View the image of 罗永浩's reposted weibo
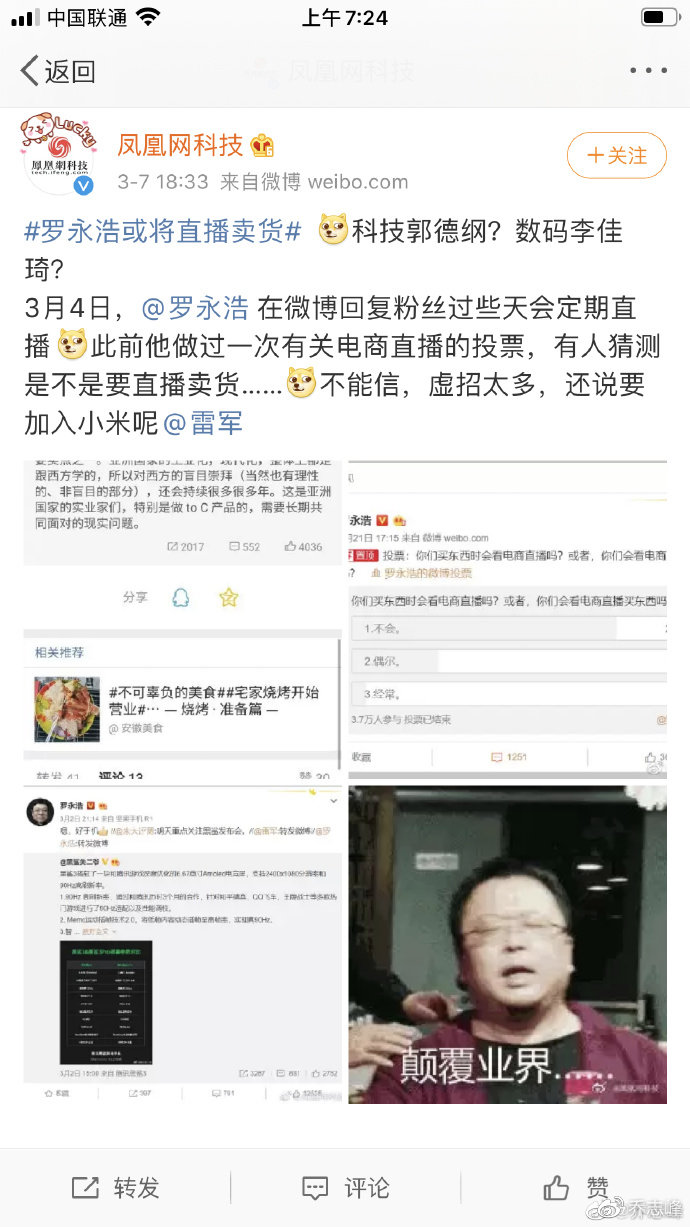 pos(183,944)
